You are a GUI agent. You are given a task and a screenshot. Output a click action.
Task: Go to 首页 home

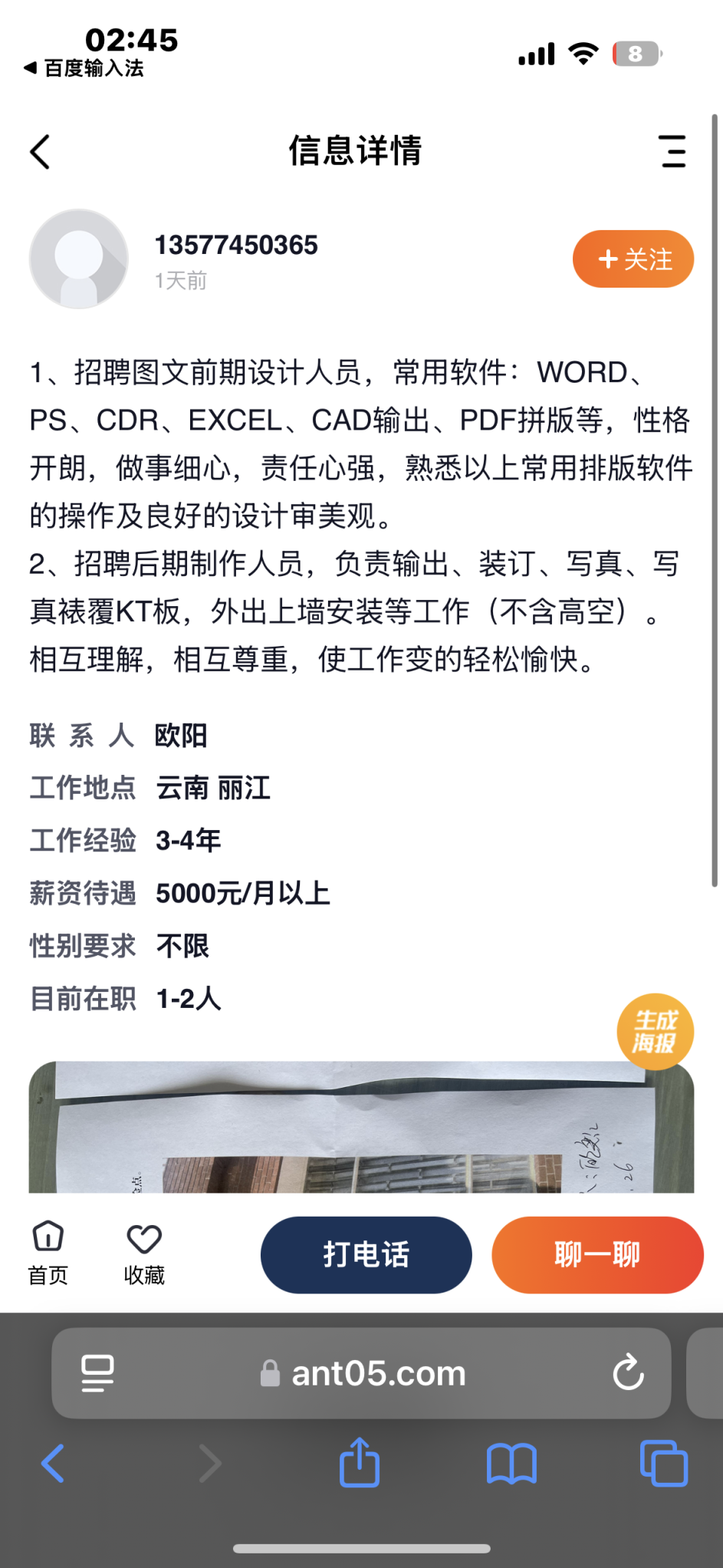(48, 1253)
